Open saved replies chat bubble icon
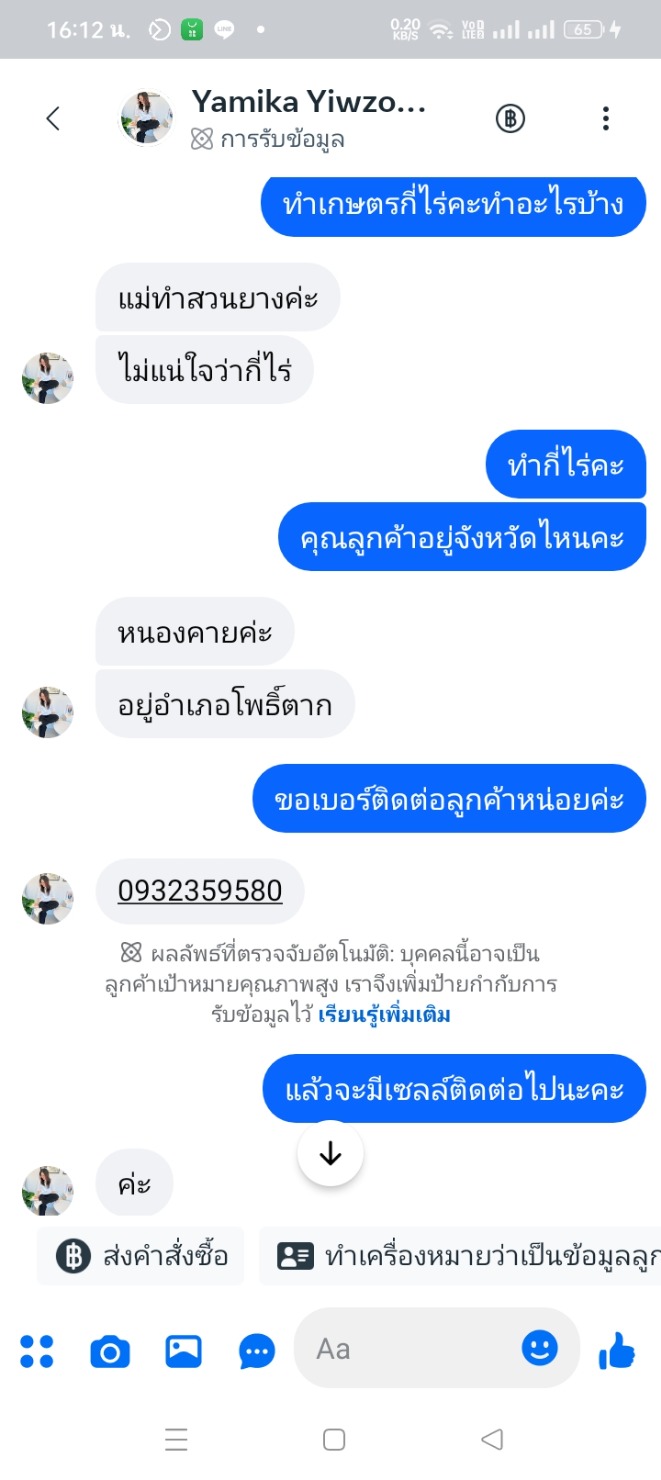Viewport: 661px width, 1480px height. click(x=257, y=1352)
